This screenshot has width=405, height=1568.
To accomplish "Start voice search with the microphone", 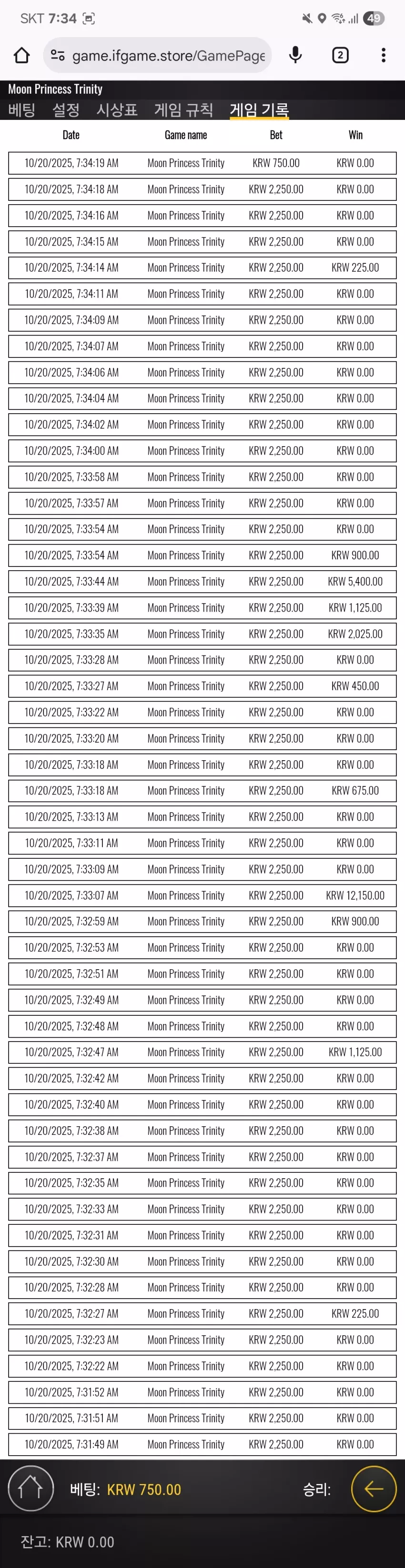I will coord(295,55).
